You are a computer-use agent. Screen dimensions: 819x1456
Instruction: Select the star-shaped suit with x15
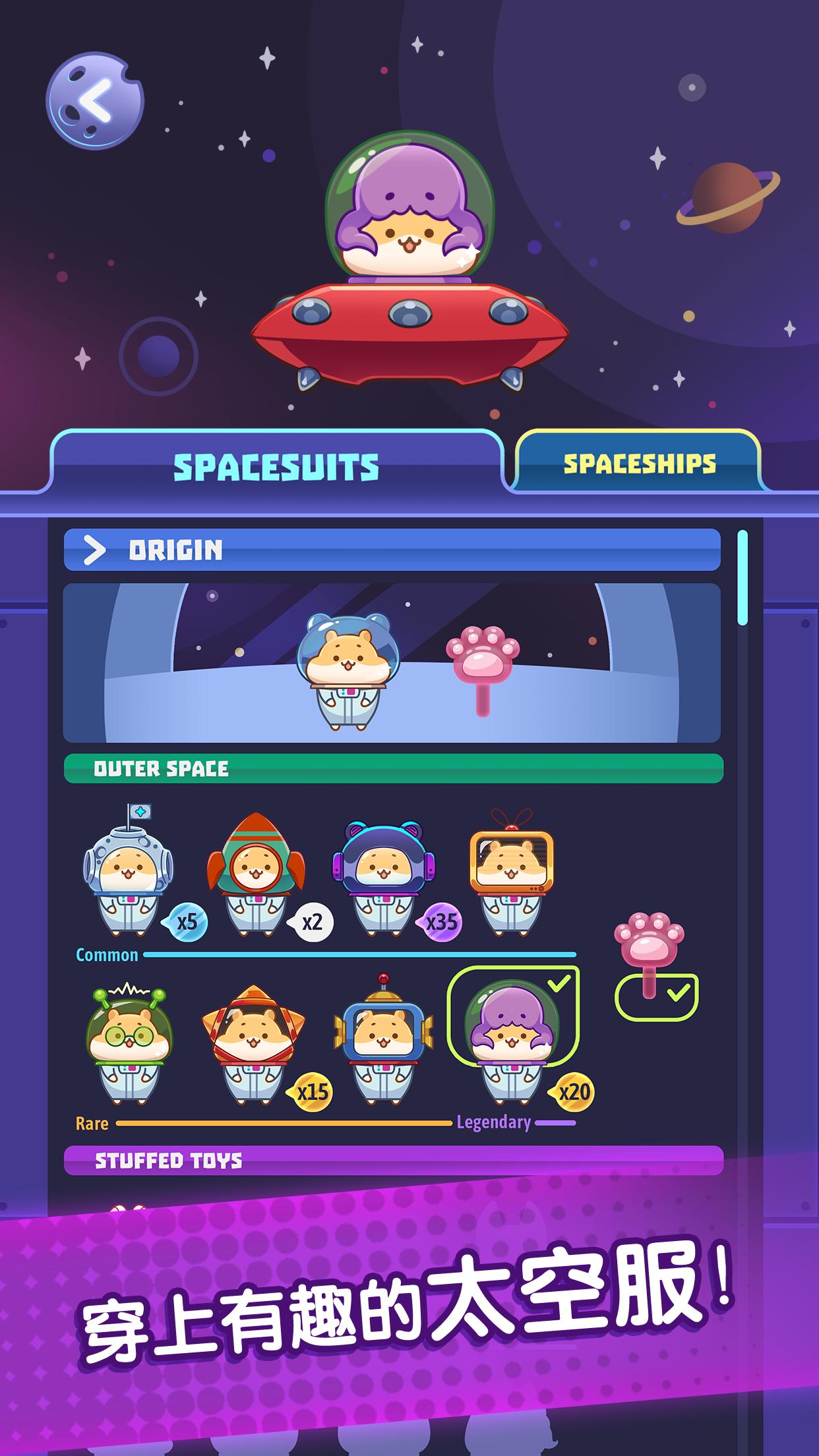[x=254, y=1044]
